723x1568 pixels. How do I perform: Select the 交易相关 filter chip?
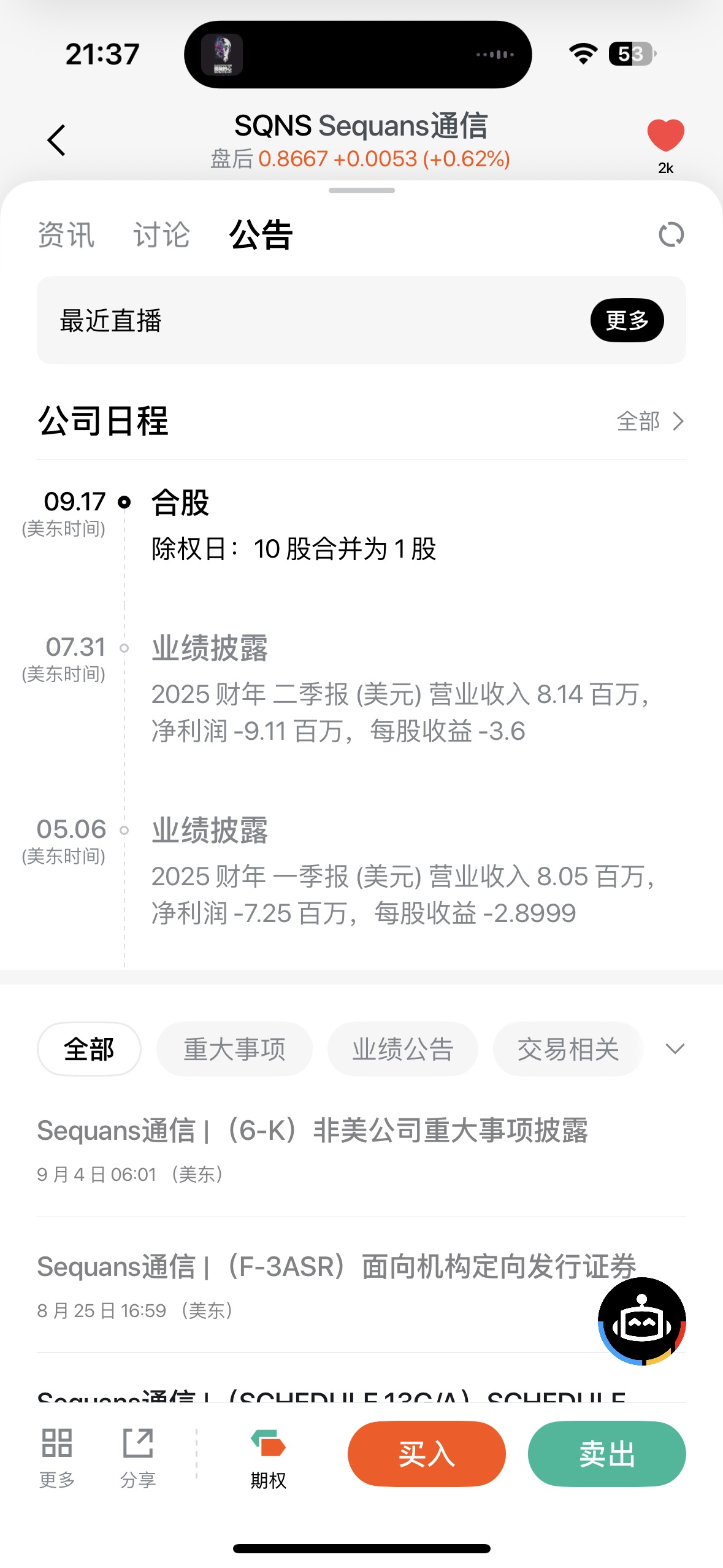click(x=568, y=1049)
